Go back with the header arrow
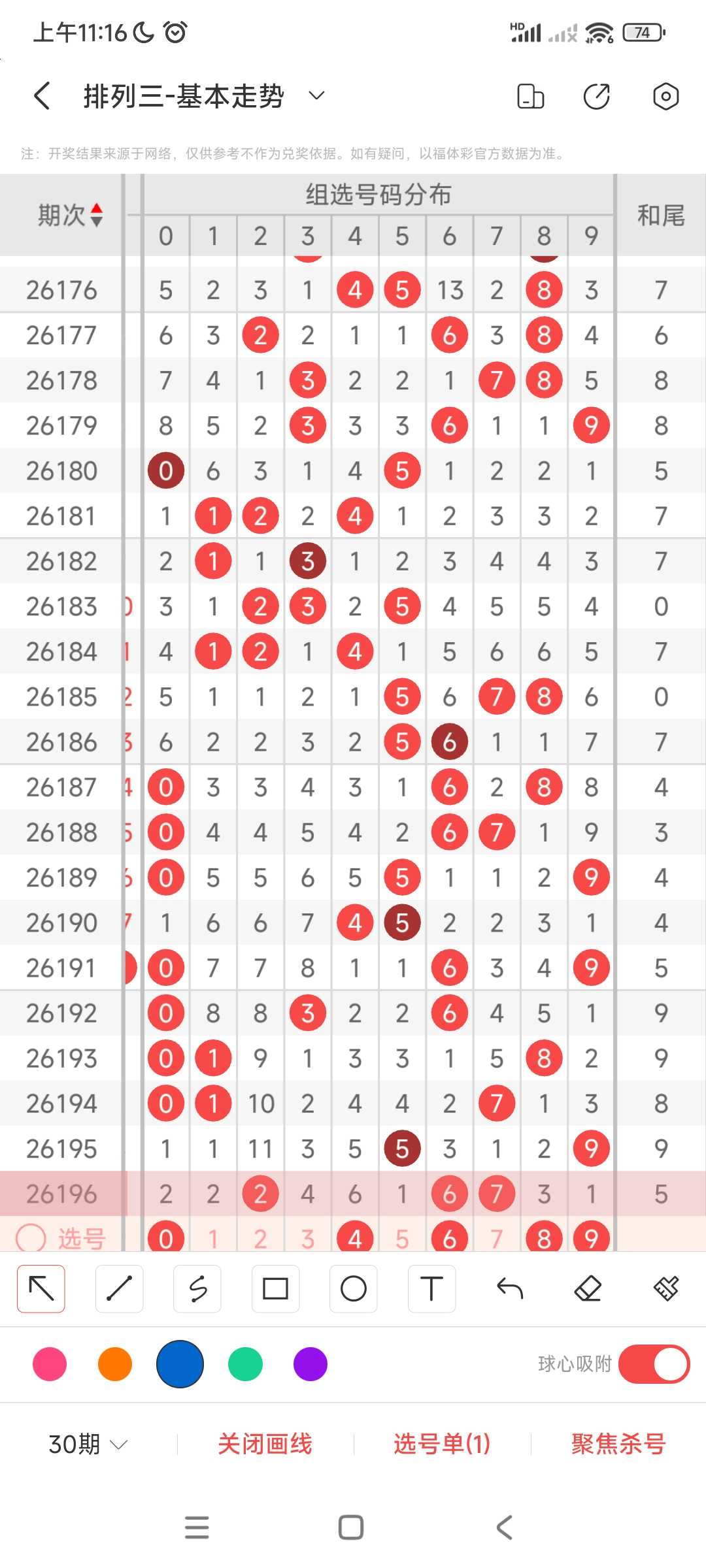The width and height of the screenshot is (706, 1568). coord(42,96)
